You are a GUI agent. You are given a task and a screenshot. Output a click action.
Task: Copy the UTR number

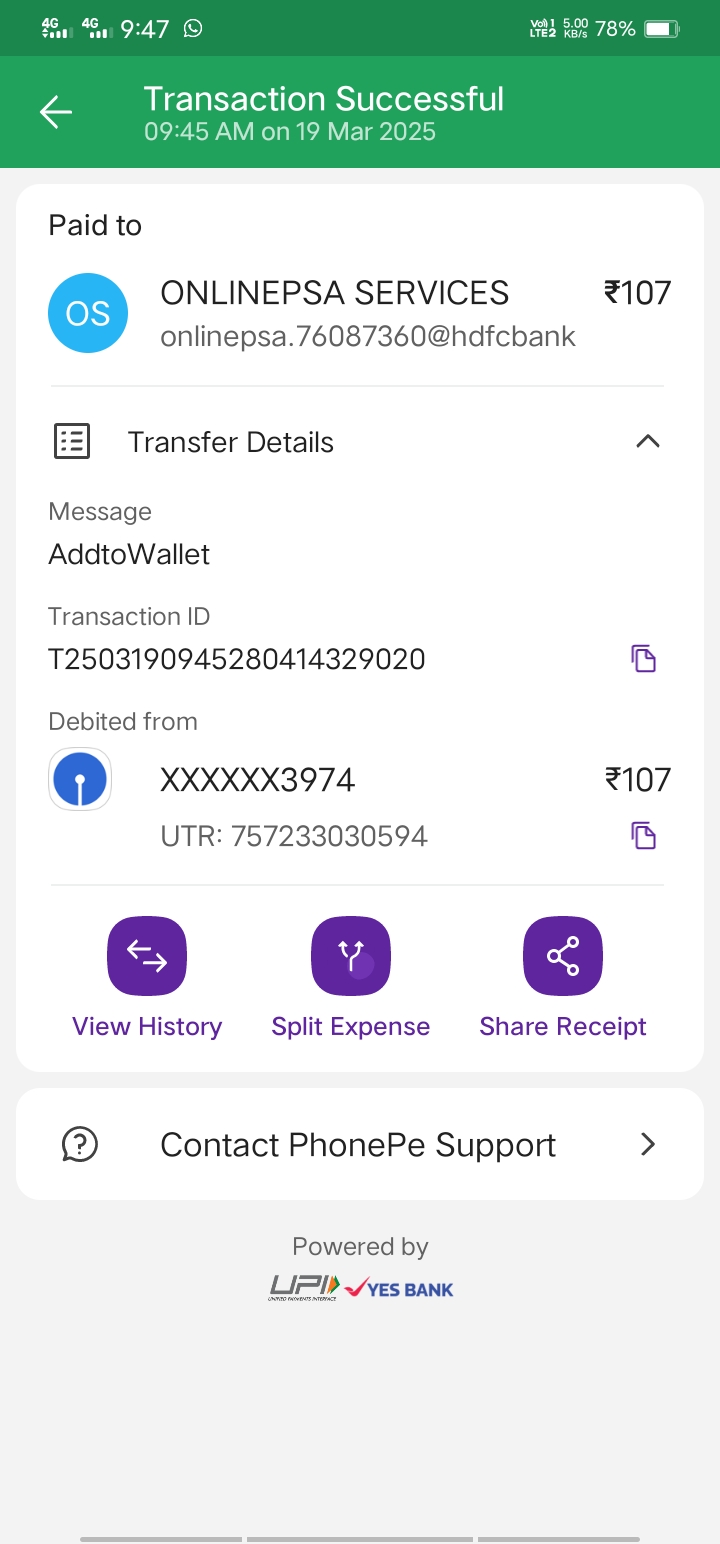point(644,835)
